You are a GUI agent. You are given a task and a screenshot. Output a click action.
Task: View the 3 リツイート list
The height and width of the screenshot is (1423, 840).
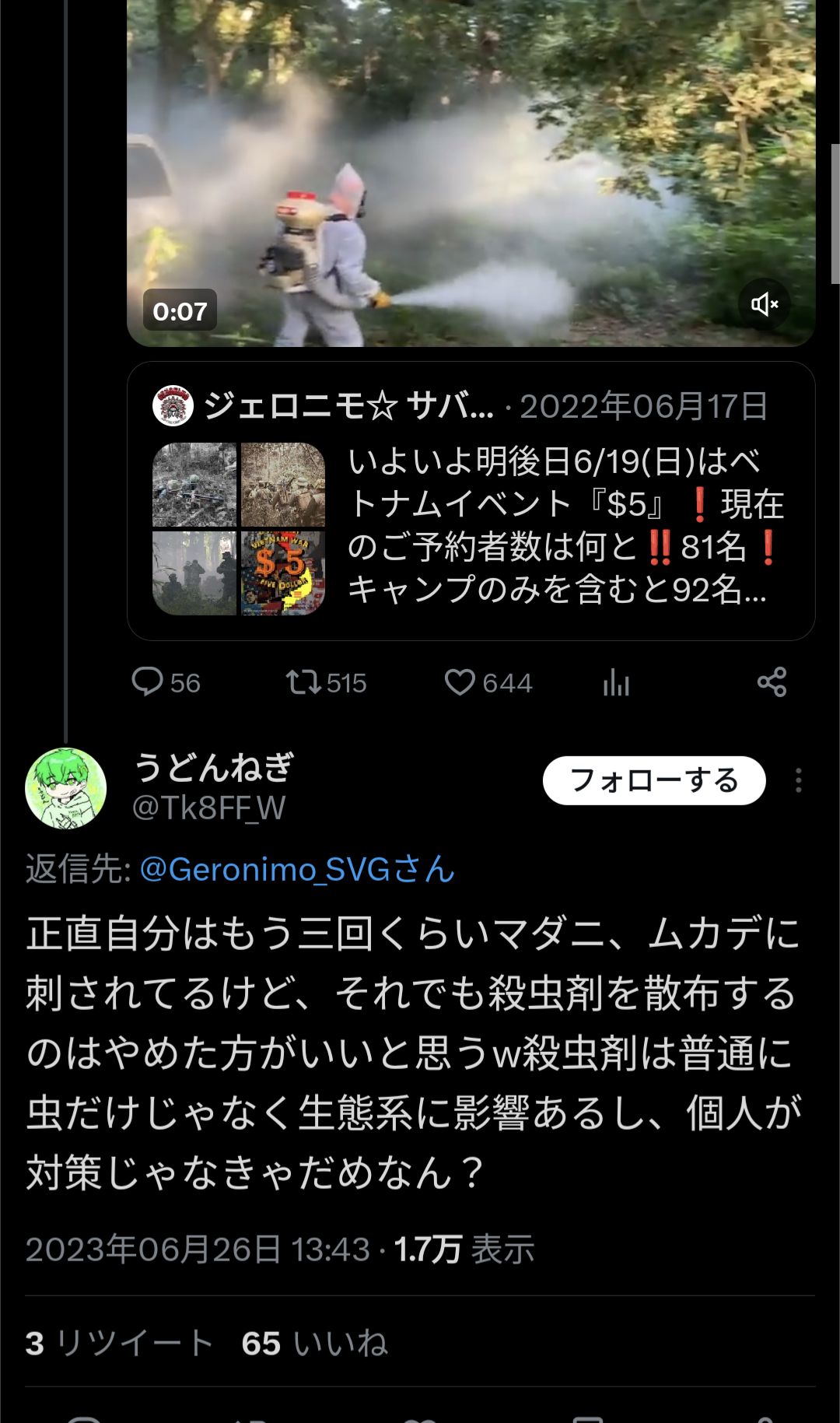120,1343
